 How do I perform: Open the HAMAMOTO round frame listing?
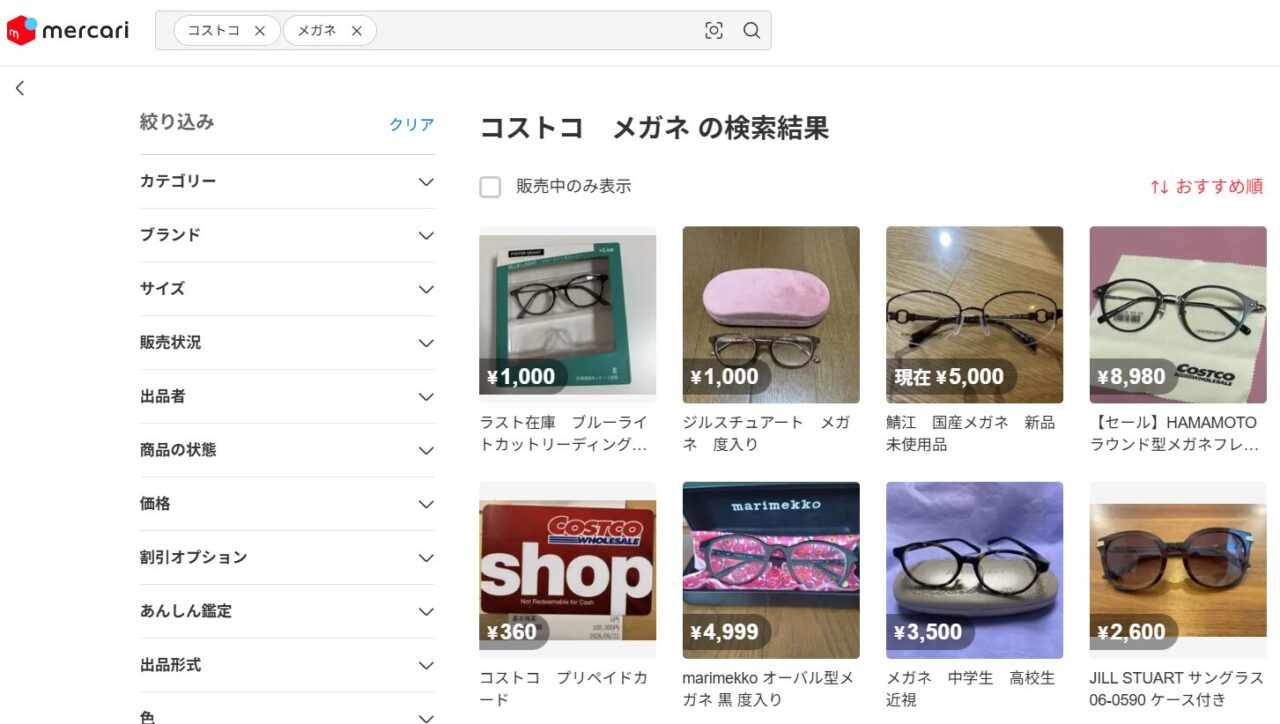pyautogui.click(x=1177, y=314)
